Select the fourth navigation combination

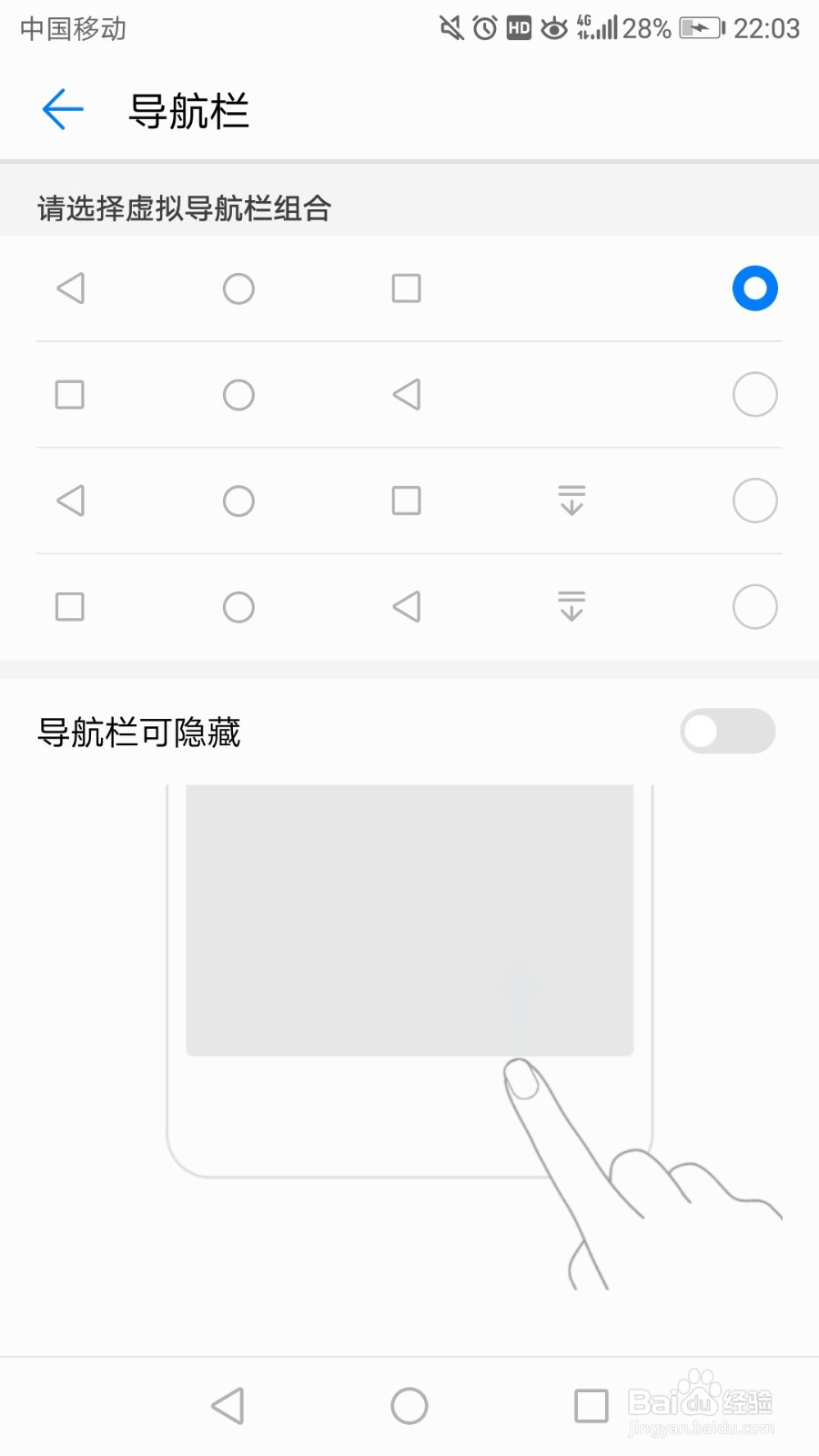754,606
